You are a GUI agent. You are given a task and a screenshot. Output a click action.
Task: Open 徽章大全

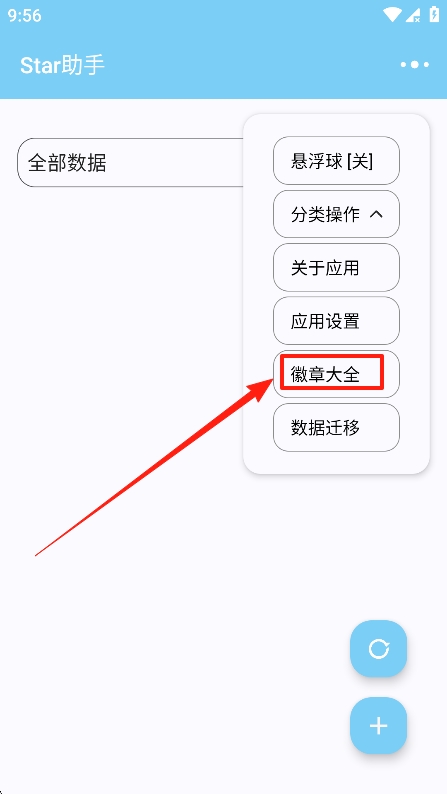click(x=336, y=374)
